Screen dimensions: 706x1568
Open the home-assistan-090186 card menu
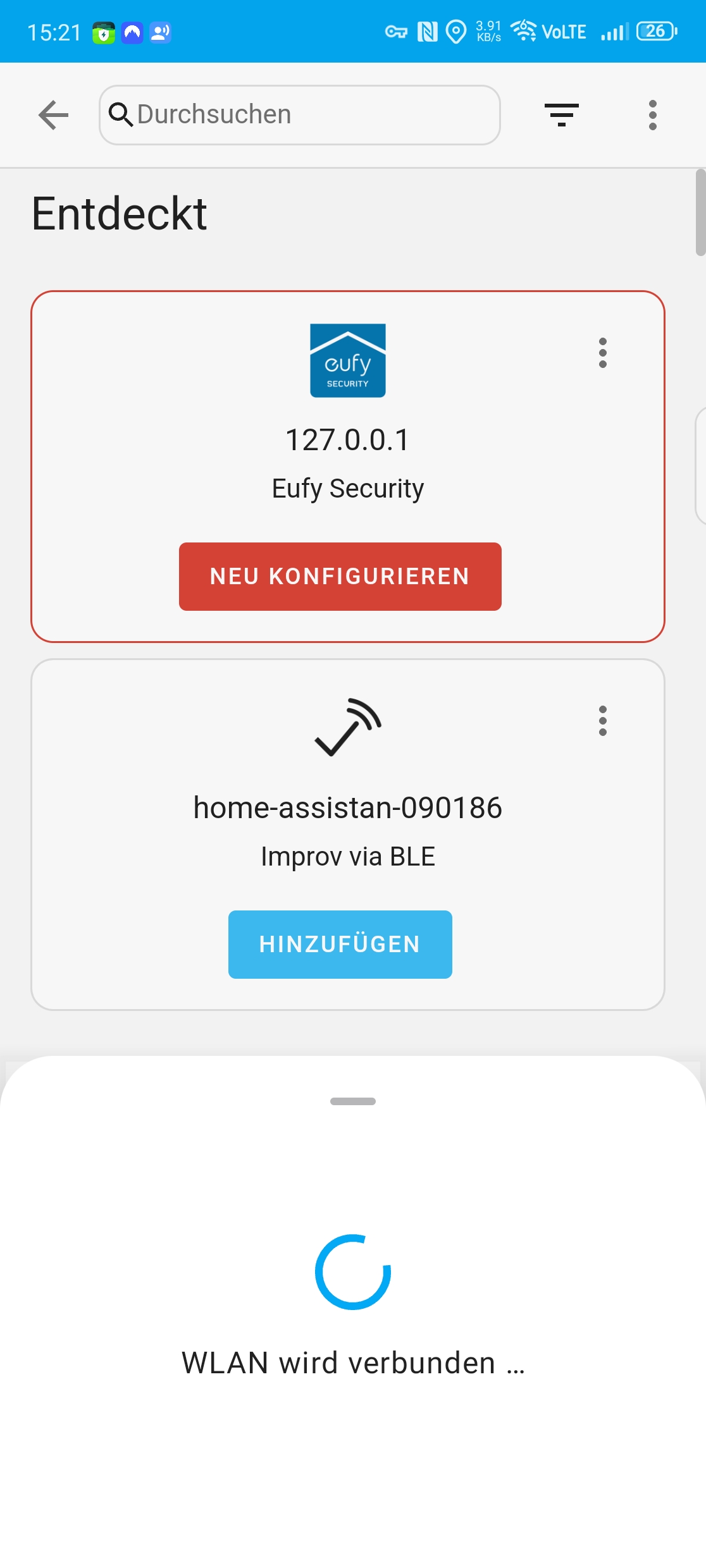(x=602, y=721)
